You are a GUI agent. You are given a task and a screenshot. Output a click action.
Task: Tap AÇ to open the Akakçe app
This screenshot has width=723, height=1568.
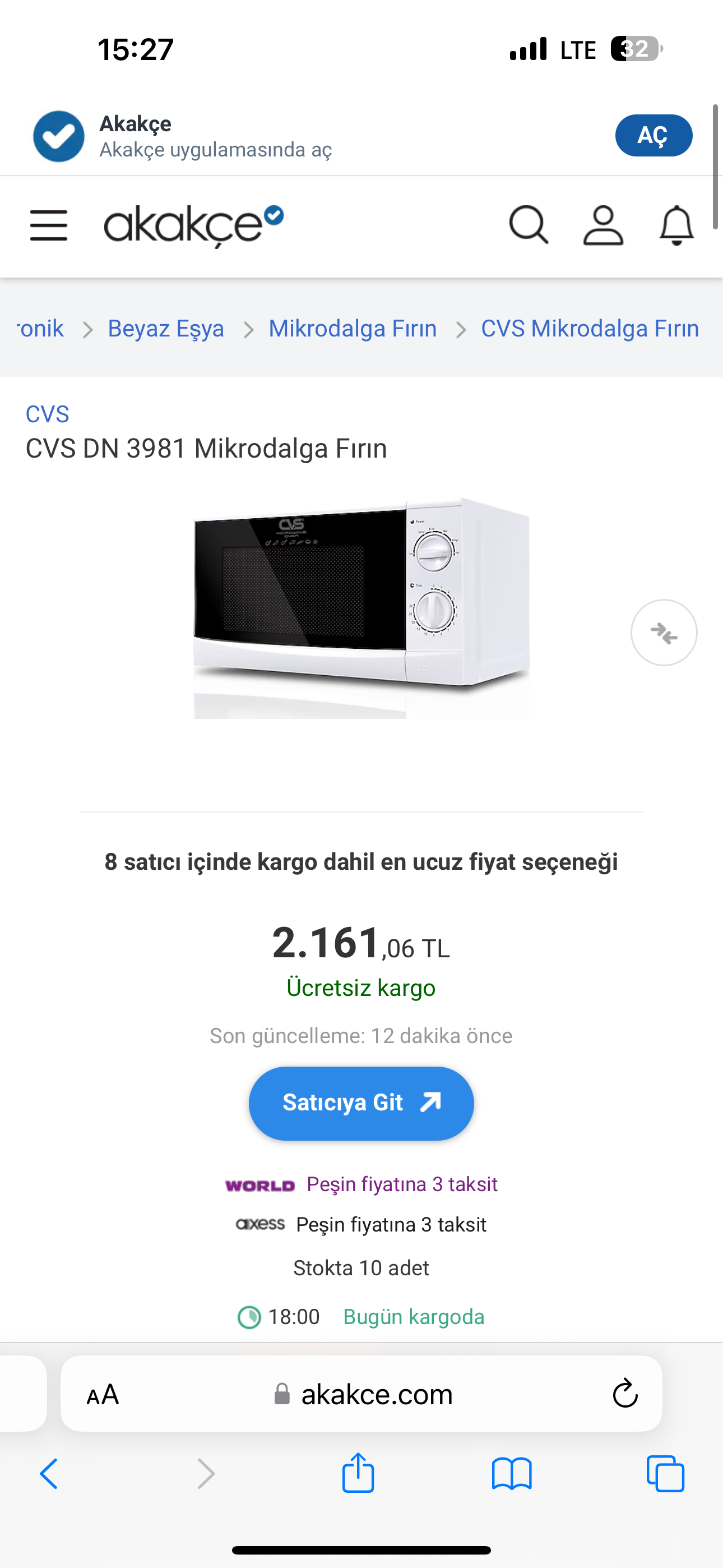[x=654, y=135]
